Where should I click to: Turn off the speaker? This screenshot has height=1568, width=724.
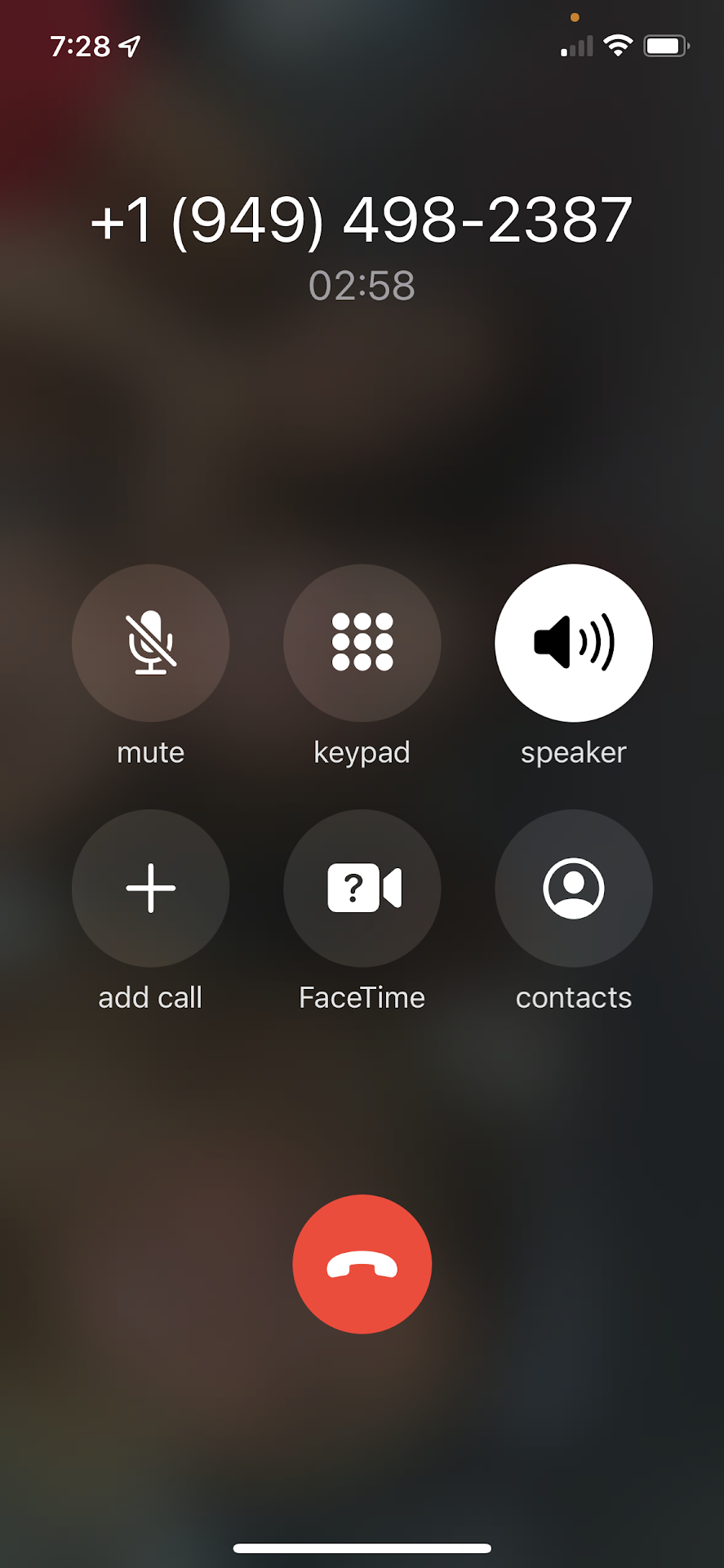click(573, 643)
